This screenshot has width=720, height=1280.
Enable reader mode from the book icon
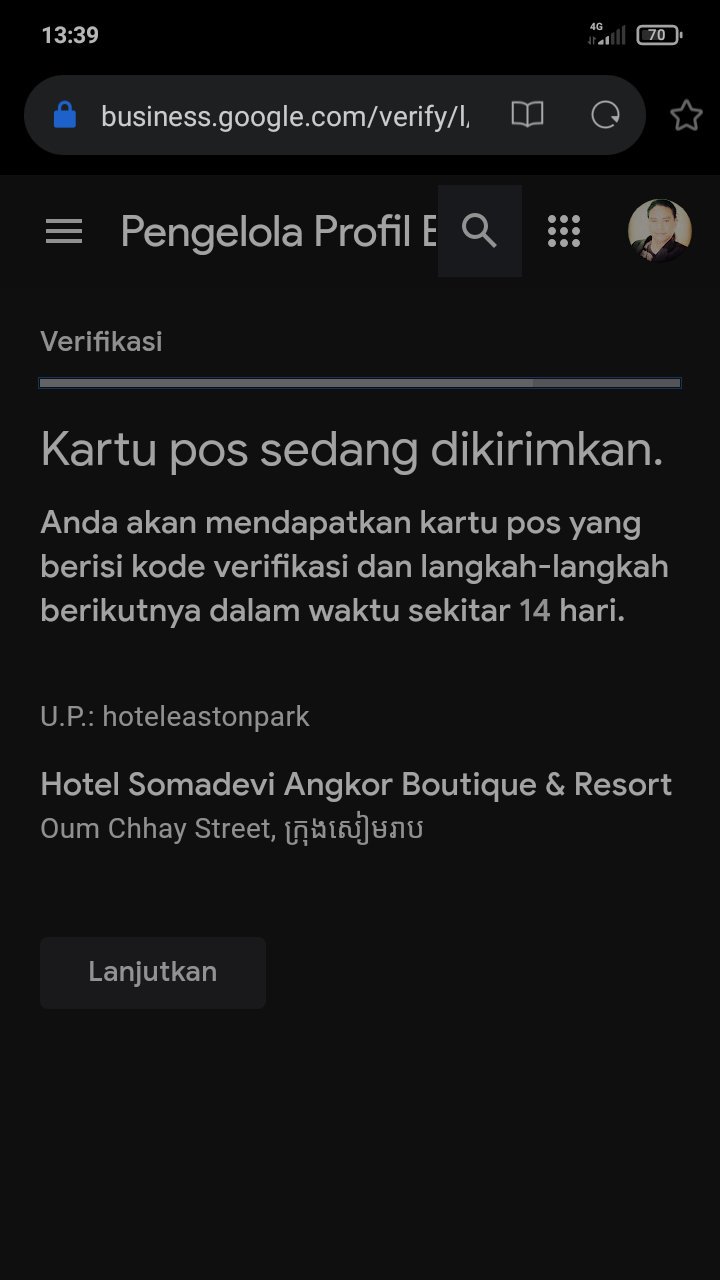(x=527, y=115)
